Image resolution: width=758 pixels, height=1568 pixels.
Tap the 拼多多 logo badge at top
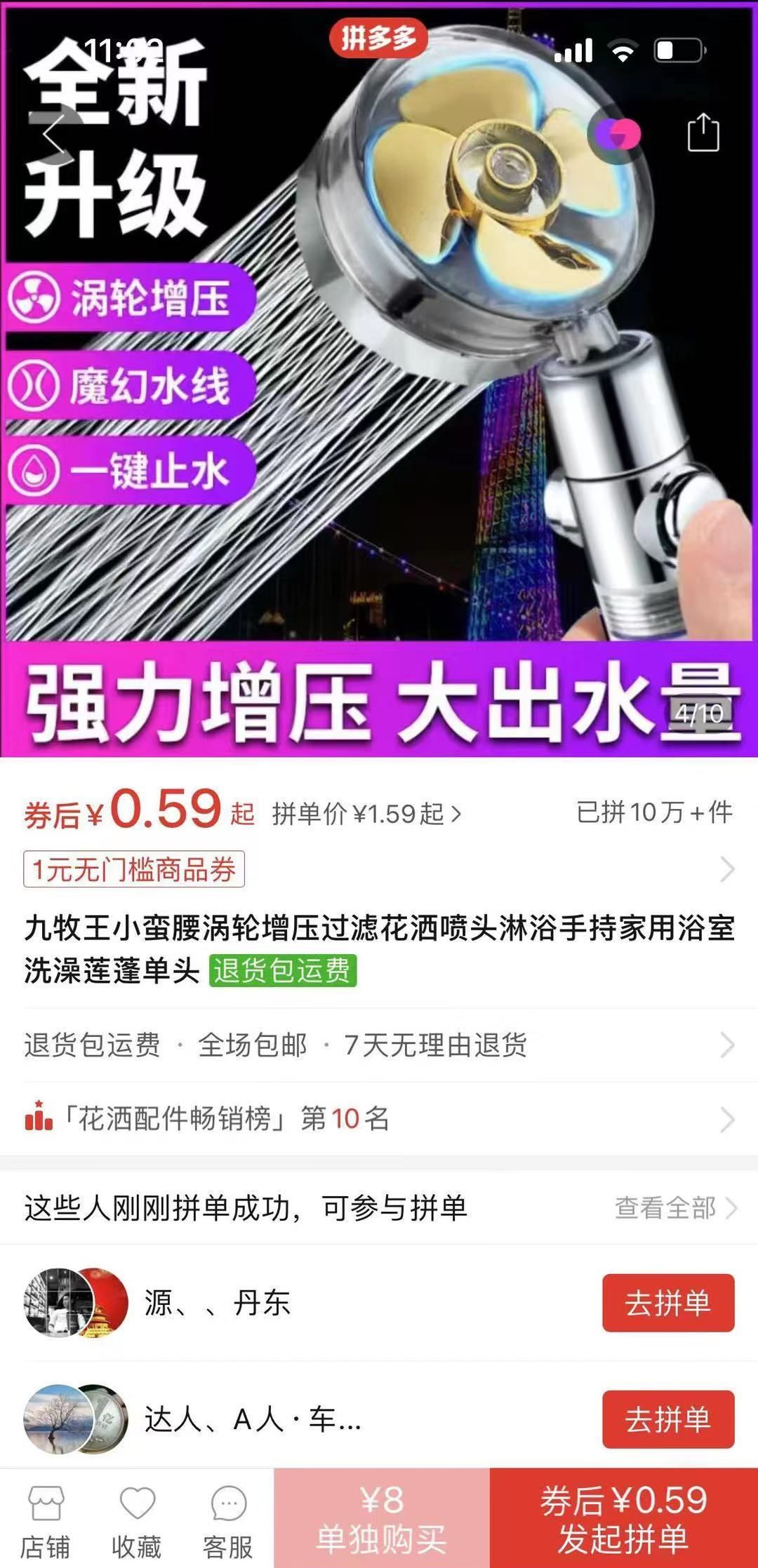tap(378, 39)
